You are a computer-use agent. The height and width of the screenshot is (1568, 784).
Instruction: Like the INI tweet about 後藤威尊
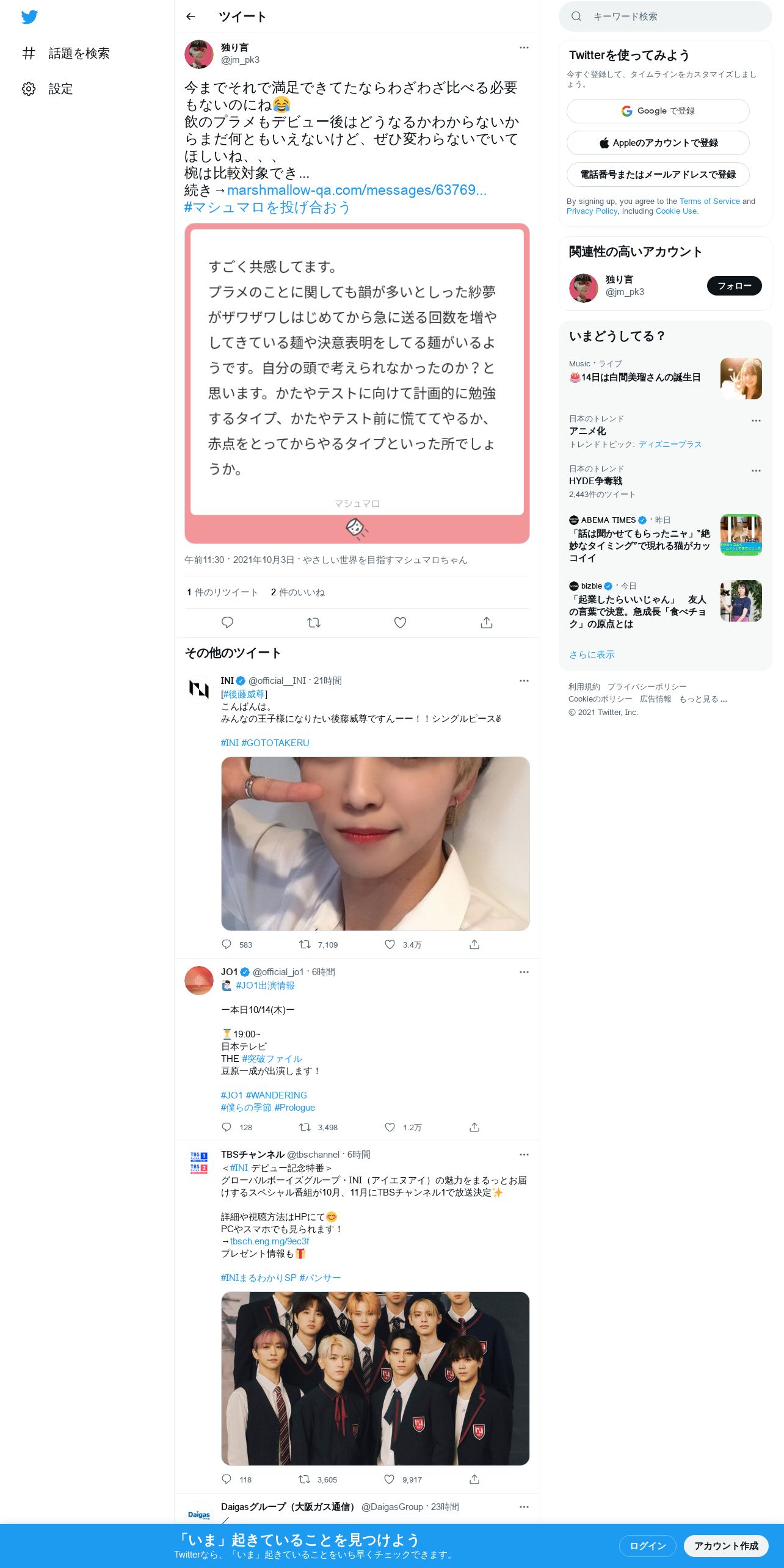390,945
